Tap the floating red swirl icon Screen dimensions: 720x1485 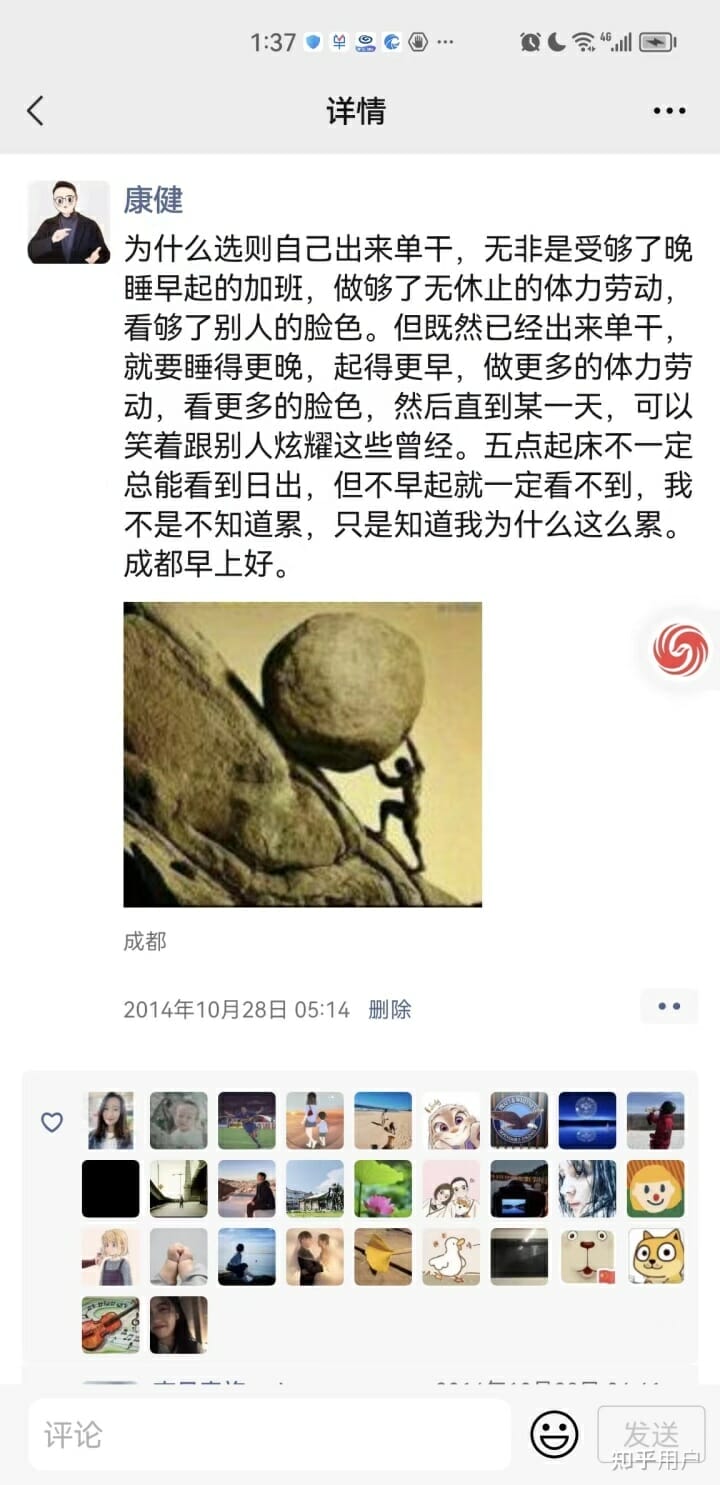click(680, 648)
